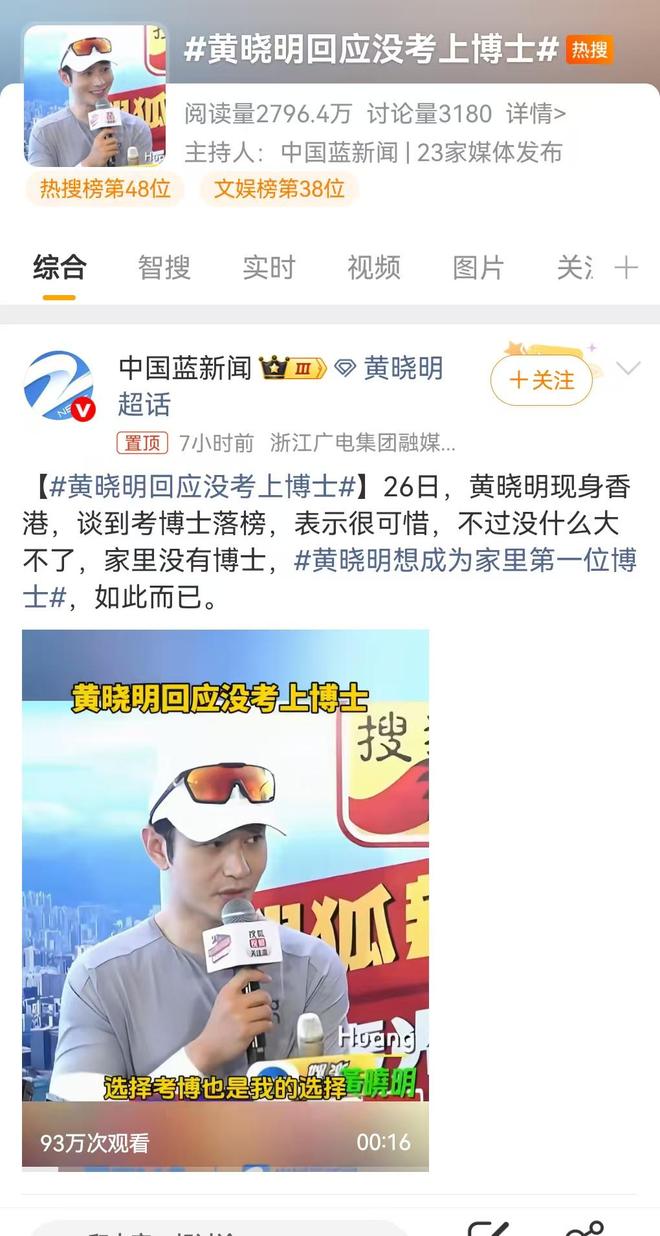This screenshot has width=660, height=1236.
Task: Open hashtag #黄晓明想成为家里第一位博士#
Action: tap(465, 561)
